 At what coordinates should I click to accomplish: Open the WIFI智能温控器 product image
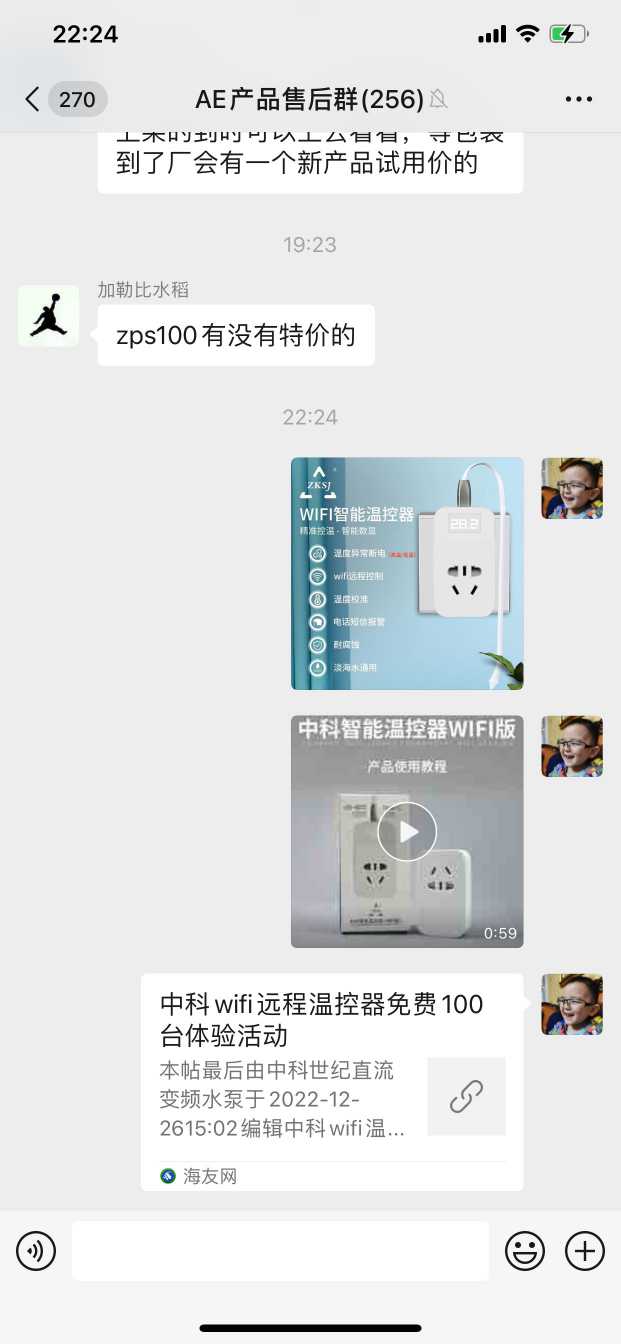[407, 573]
